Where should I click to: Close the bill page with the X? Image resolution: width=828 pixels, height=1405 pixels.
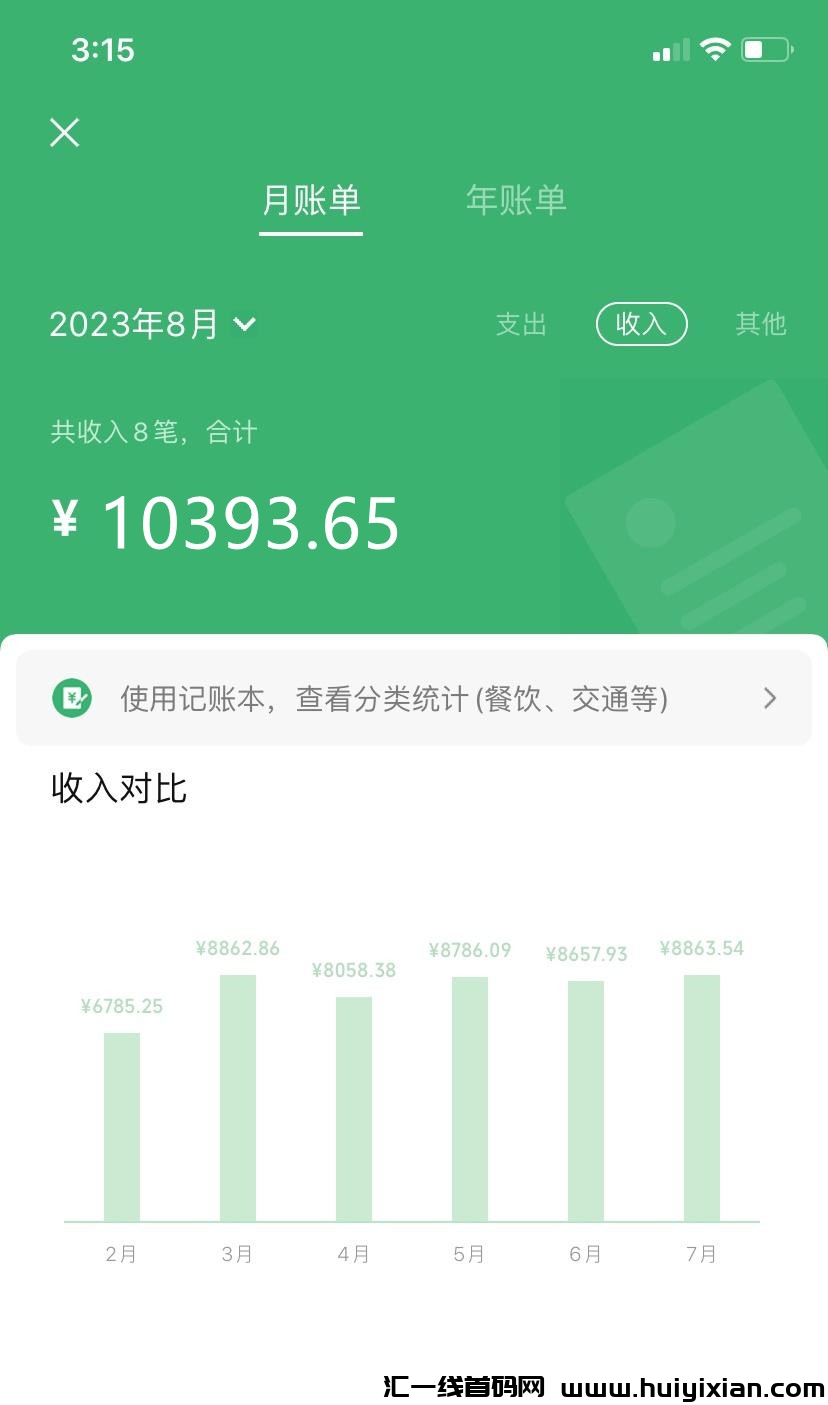pyautogui.click(x=65, y=132)
